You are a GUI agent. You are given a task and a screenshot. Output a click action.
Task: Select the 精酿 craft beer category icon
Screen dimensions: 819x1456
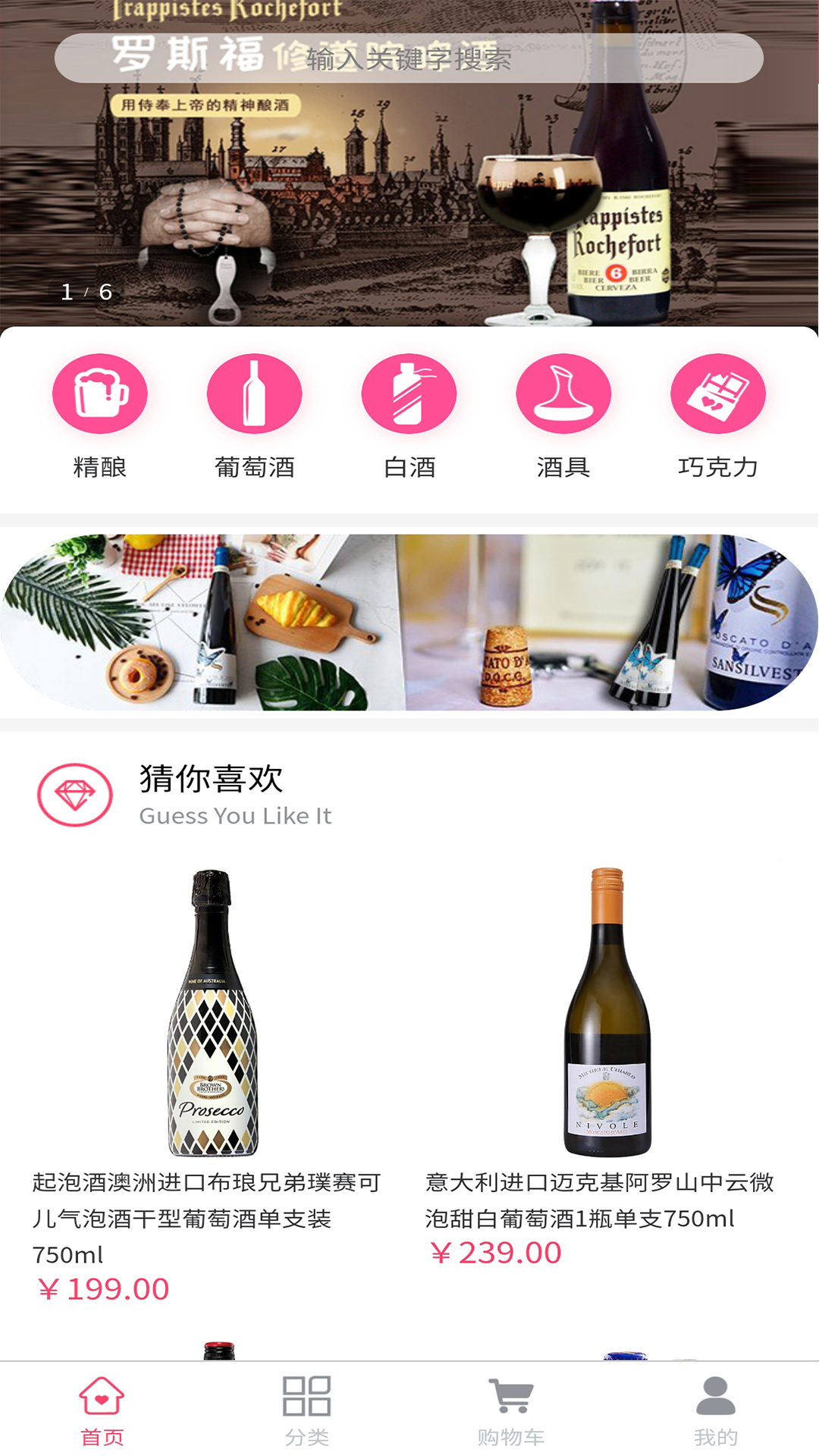tap(99, 393)
